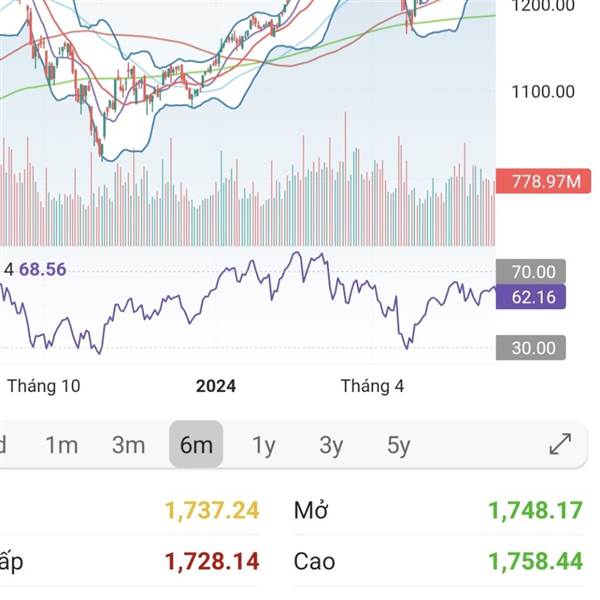
Task: Select the 1m time range
Action: point(62,445)
